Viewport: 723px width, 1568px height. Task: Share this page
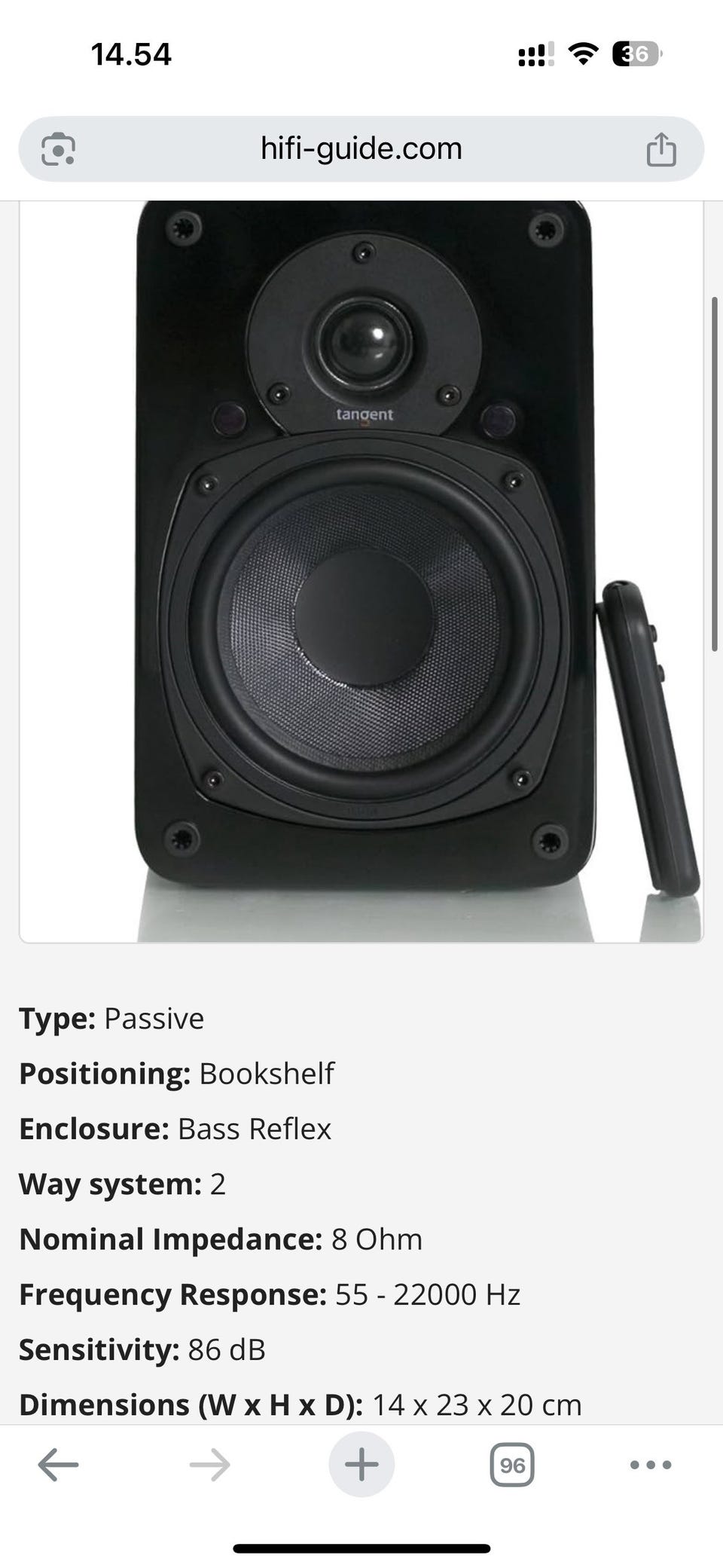661,148
